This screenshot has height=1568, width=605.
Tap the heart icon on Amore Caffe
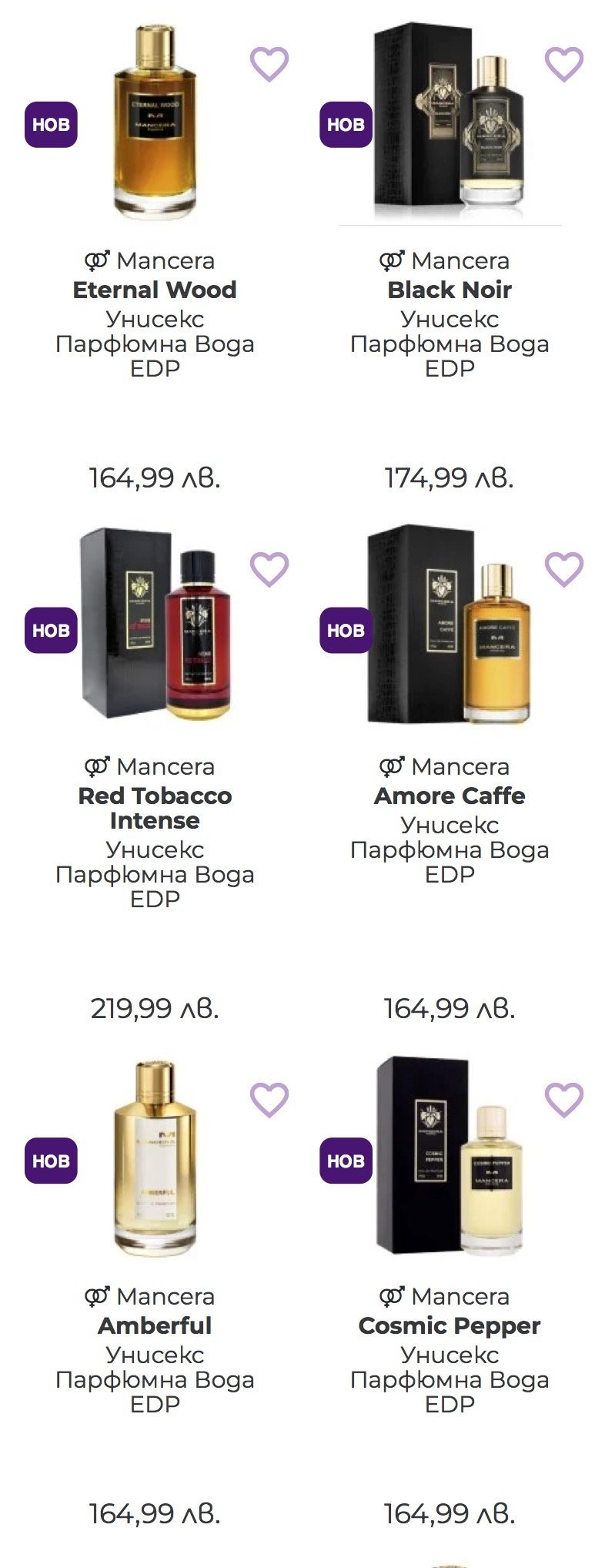pos(564,569)
